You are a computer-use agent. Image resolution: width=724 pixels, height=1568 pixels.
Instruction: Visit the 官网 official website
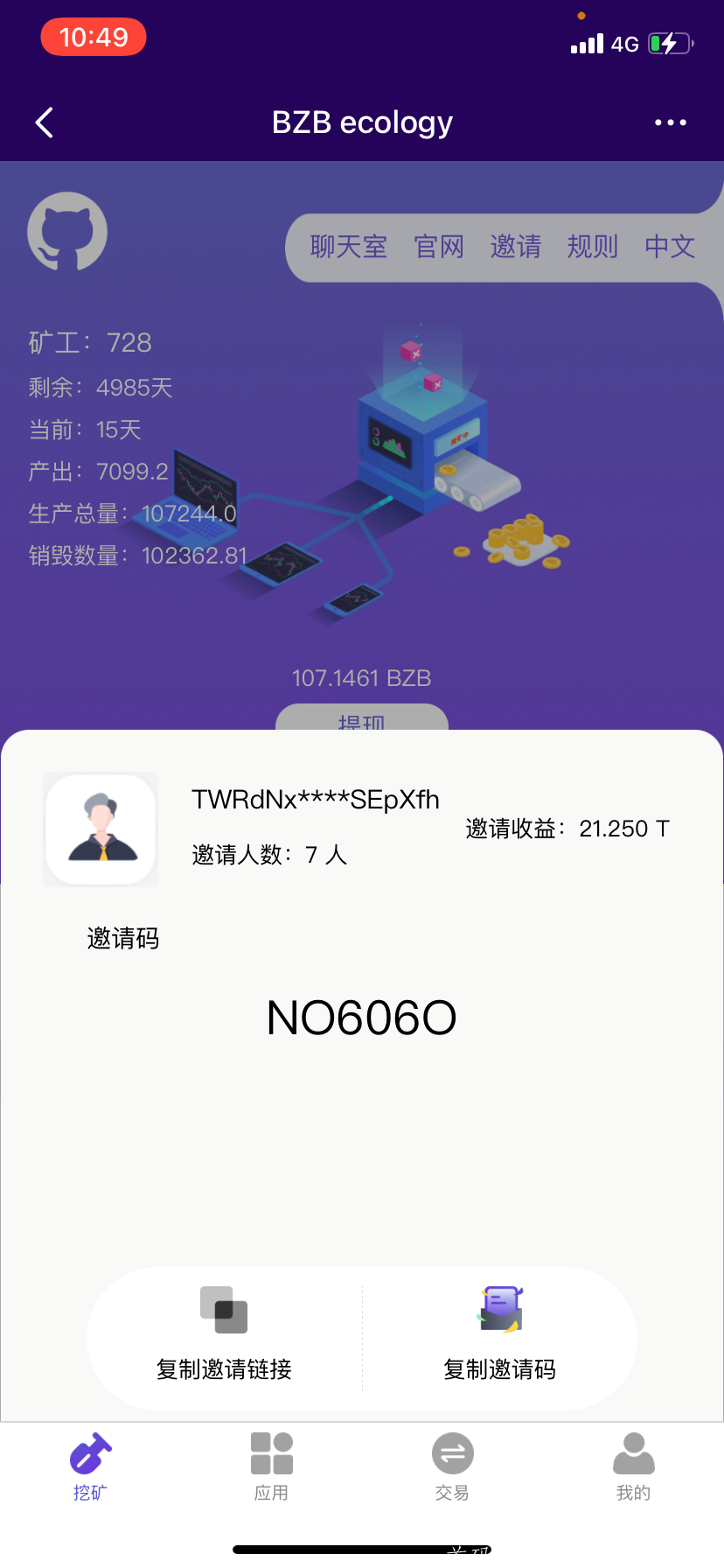tap(439, 247)
